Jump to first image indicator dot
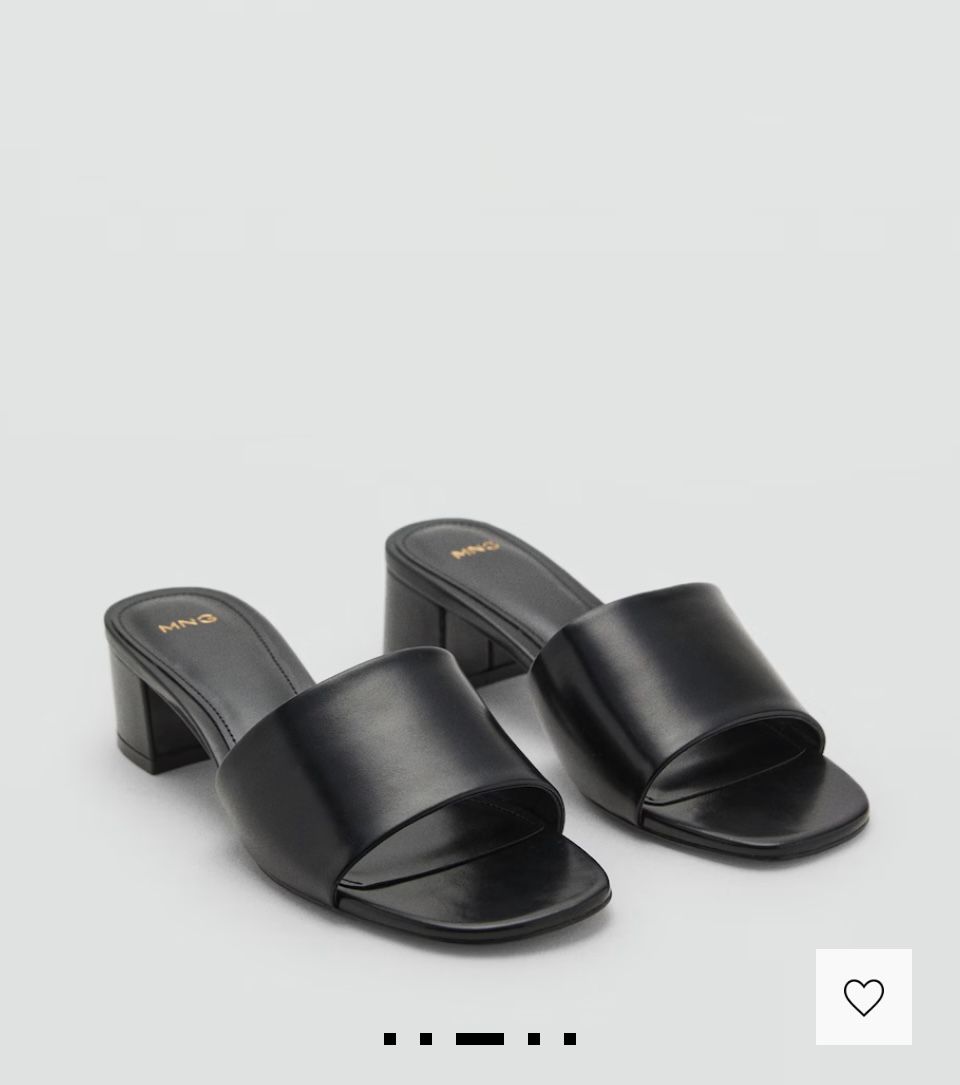The height and width of the screenshot is (1085, 960). tap(390, 1039)
